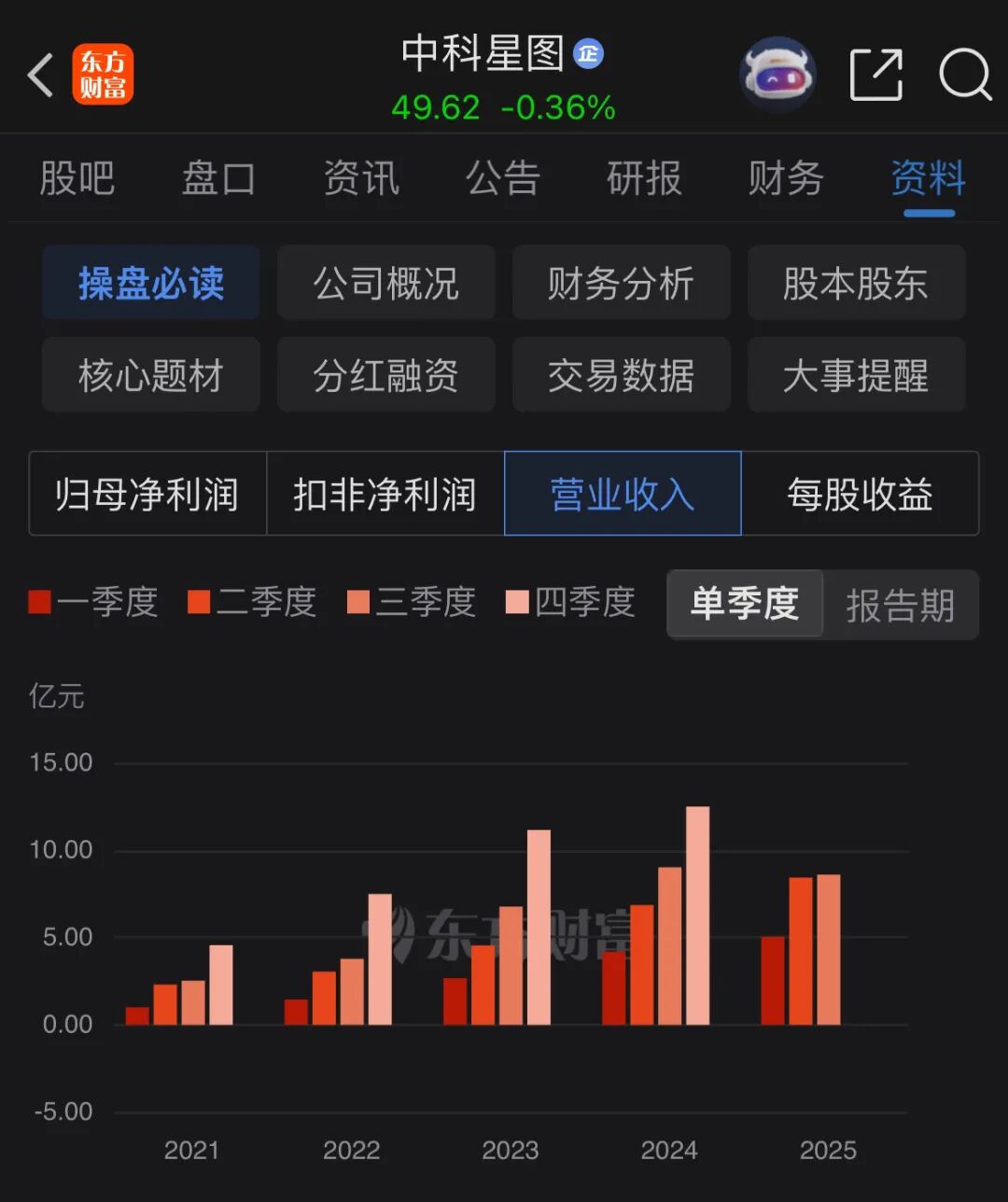Viewport: 1008px width, 1202px height.
Task: Select the 每股收益 tab
Action: pyautogui.click(x=861, y=494)
